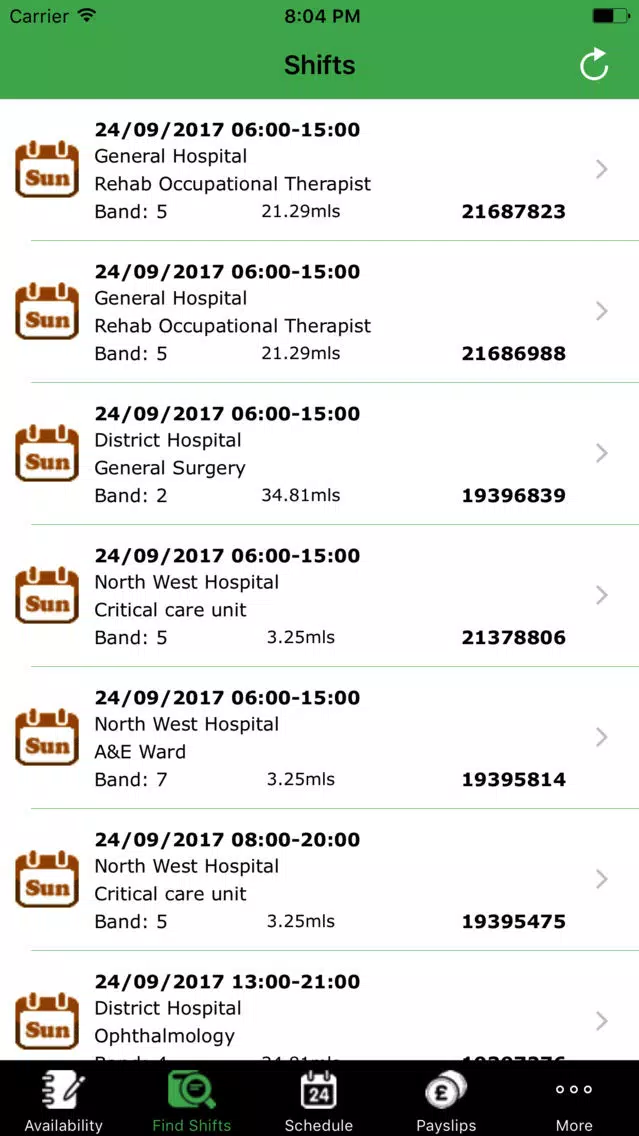Switch to the Availability tab

click(x=64, y=1099)
